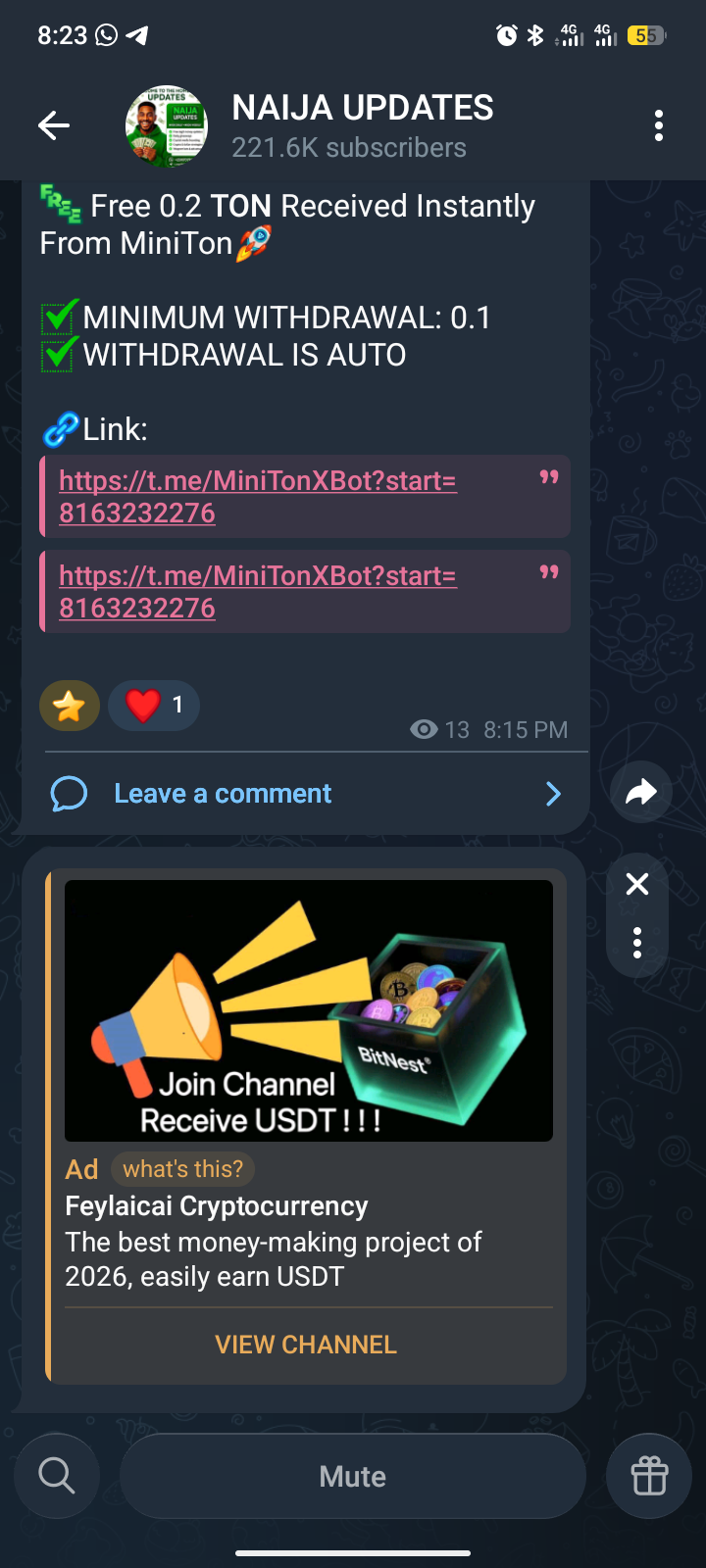Open the BitNest ad banner image

tap(308, 1009)
